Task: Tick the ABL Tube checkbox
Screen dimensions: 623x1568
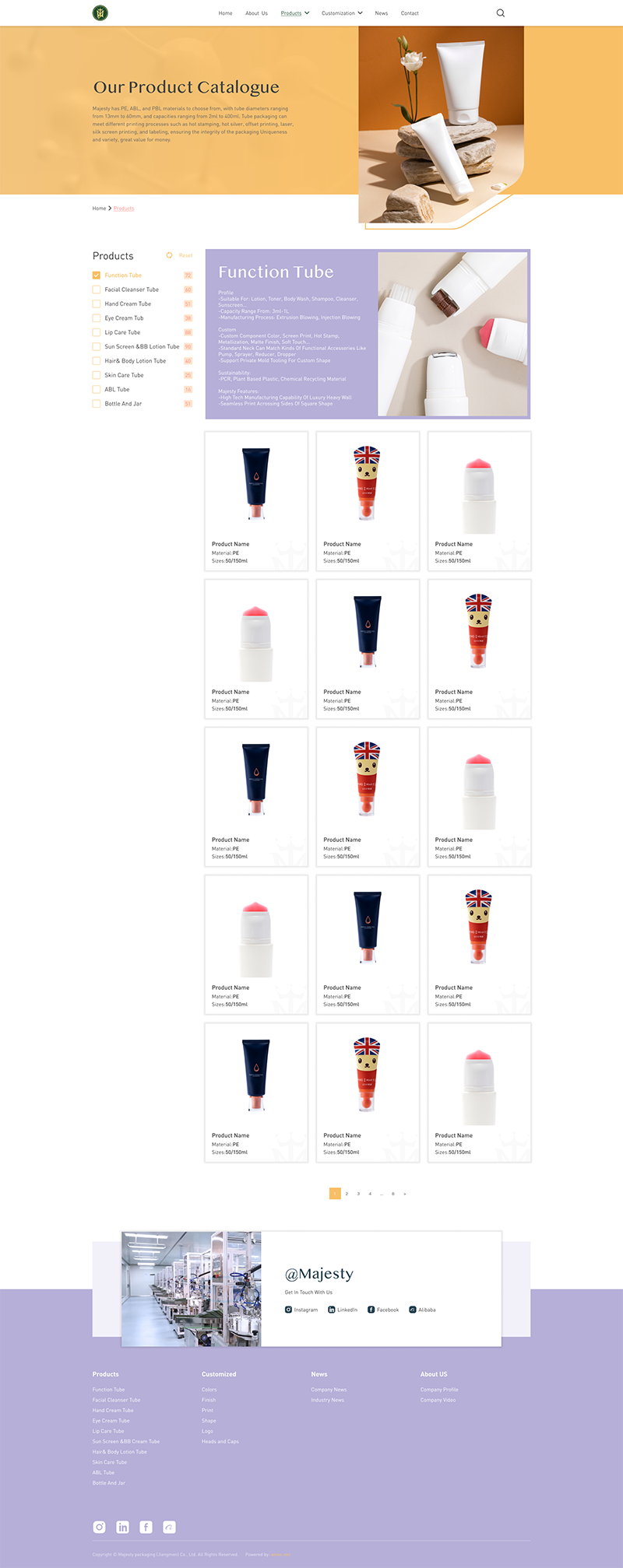Action: (97, 389)
